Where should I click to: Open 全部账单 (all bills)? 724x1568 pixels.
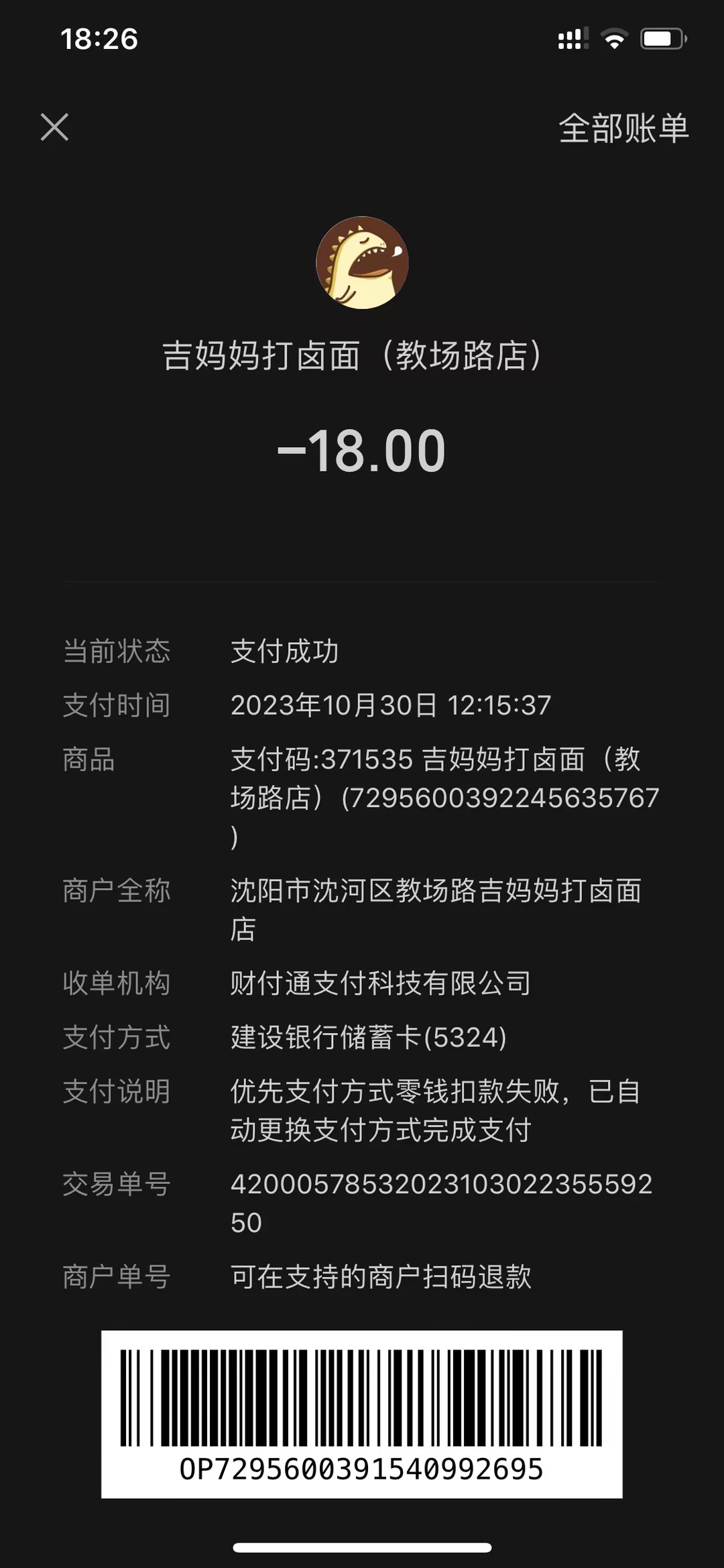623,128
